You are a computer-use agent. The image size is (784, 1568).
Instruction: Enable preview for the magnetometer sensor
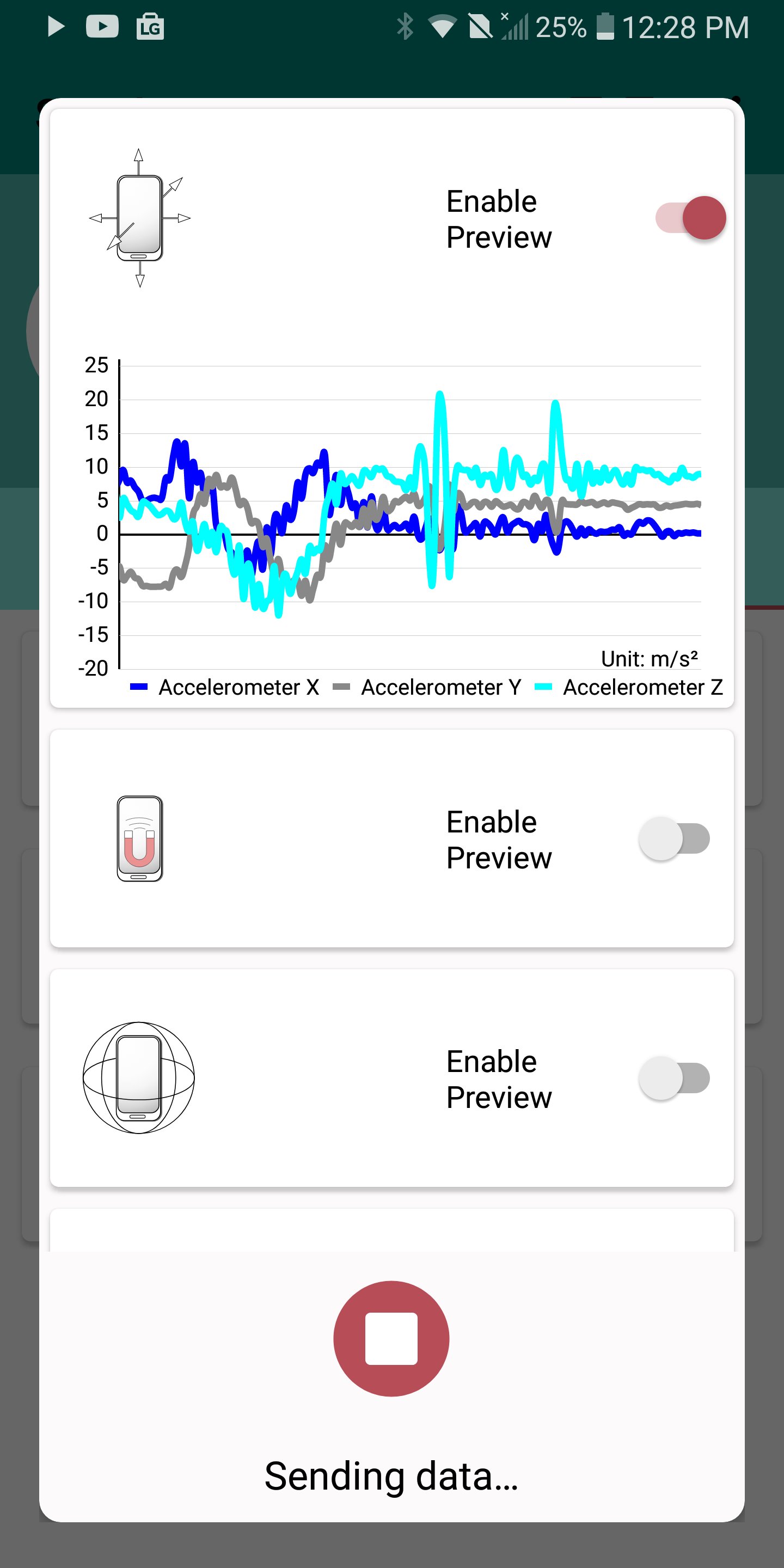pos(675,839)
